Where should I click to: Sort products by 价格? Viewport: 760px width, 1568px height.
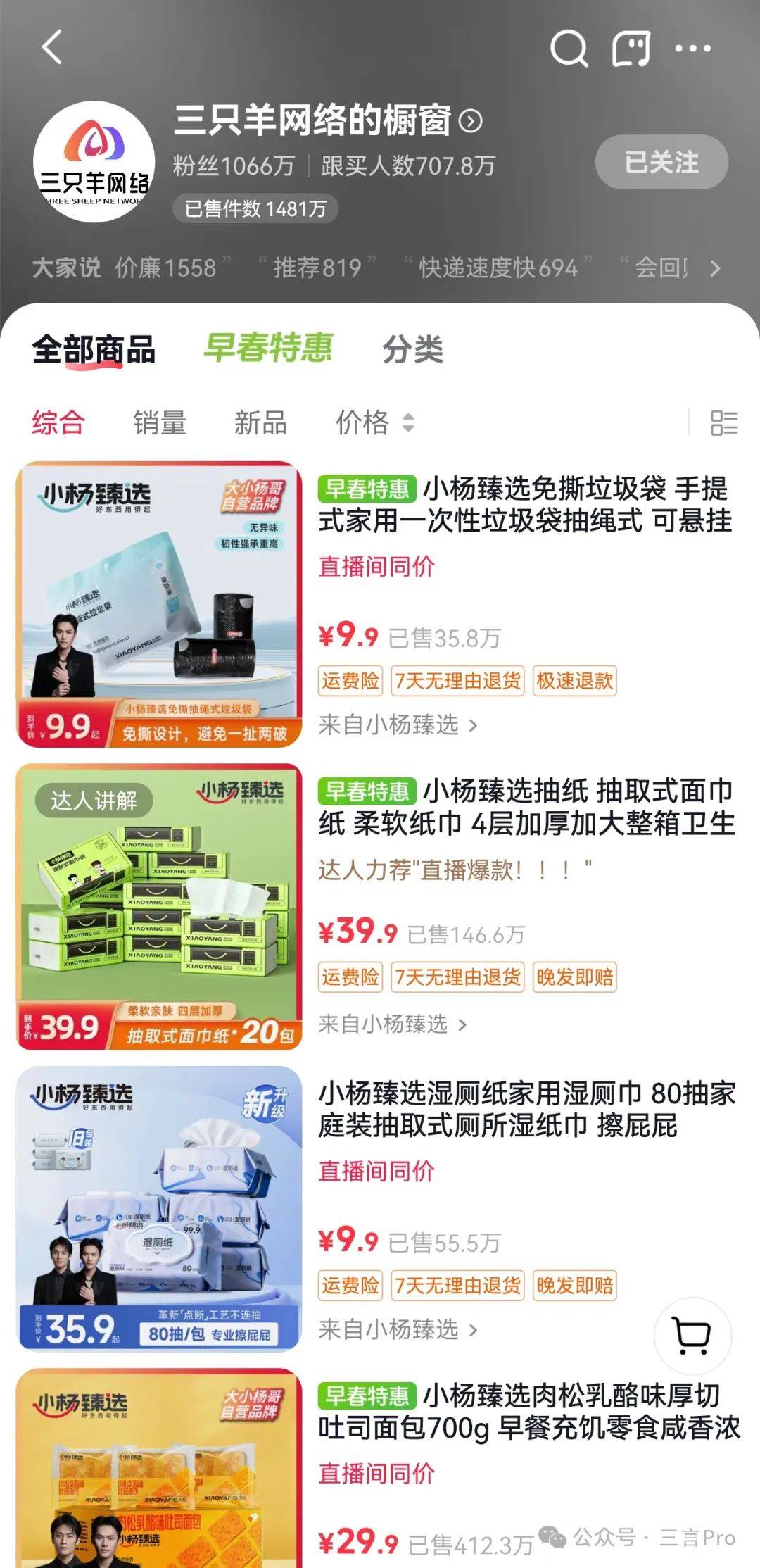(x=374, y=423)
